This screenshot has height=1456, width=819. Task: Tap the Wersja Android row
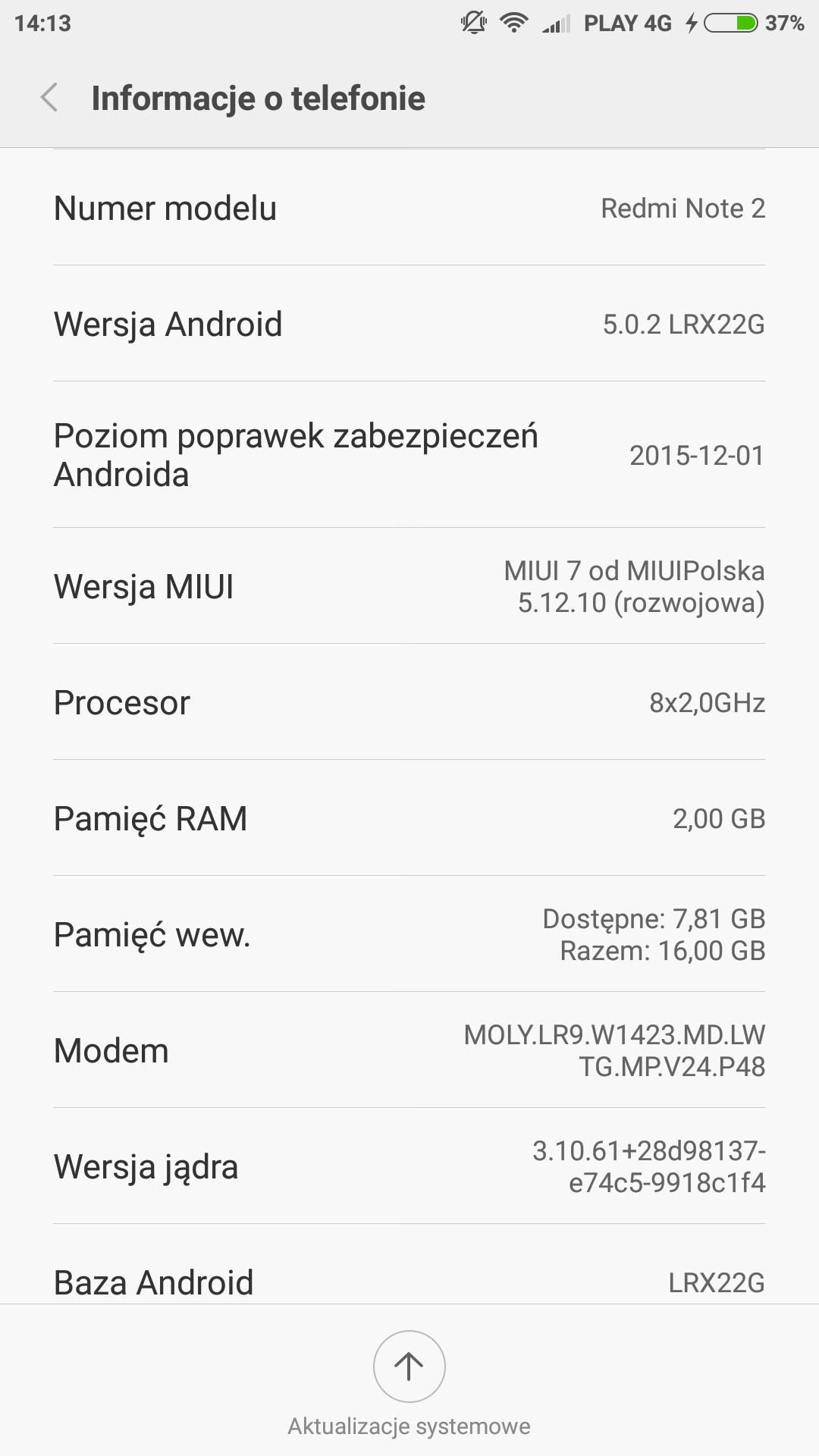pyautogui.click(x=409, y=324)
